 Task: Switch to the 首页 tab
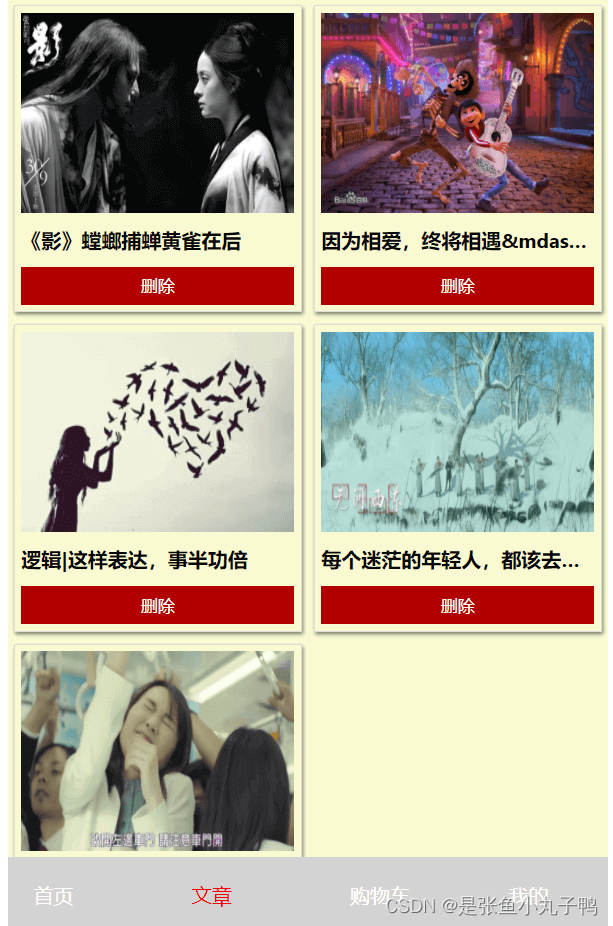54,896
